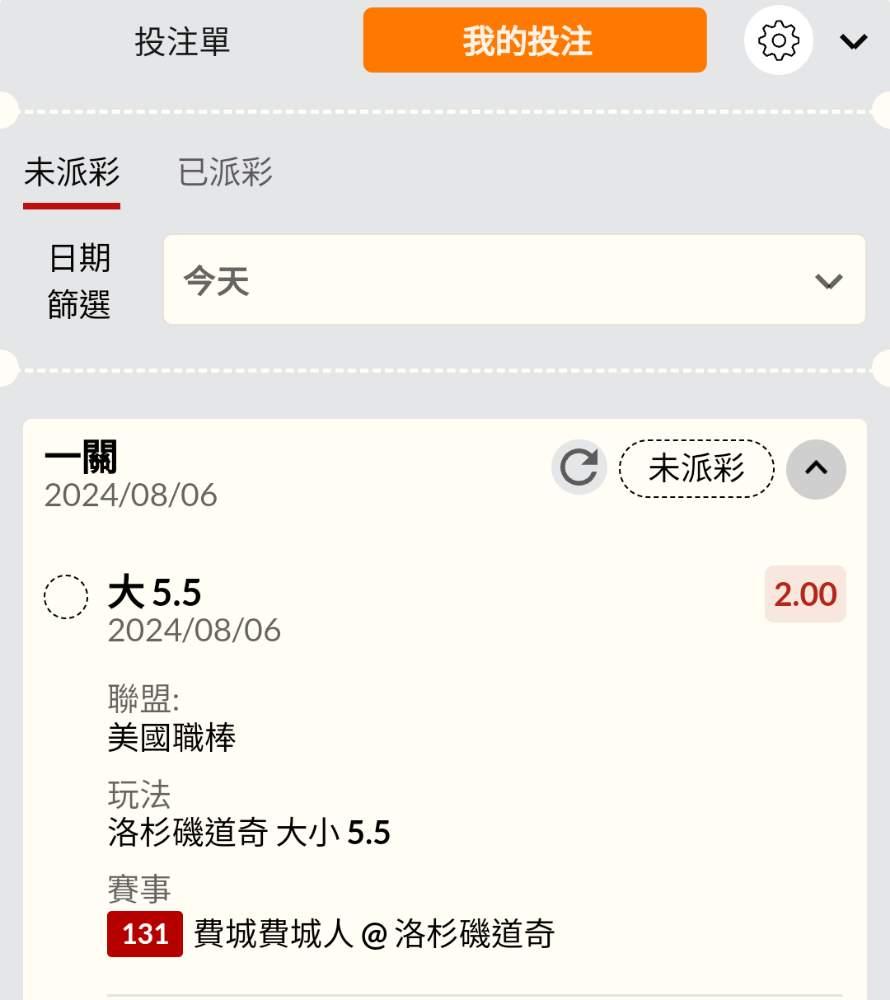This screenshot has width=890, height=1000.
Task: Select the 我的投注 tab
Action: [x=534, y=41]
